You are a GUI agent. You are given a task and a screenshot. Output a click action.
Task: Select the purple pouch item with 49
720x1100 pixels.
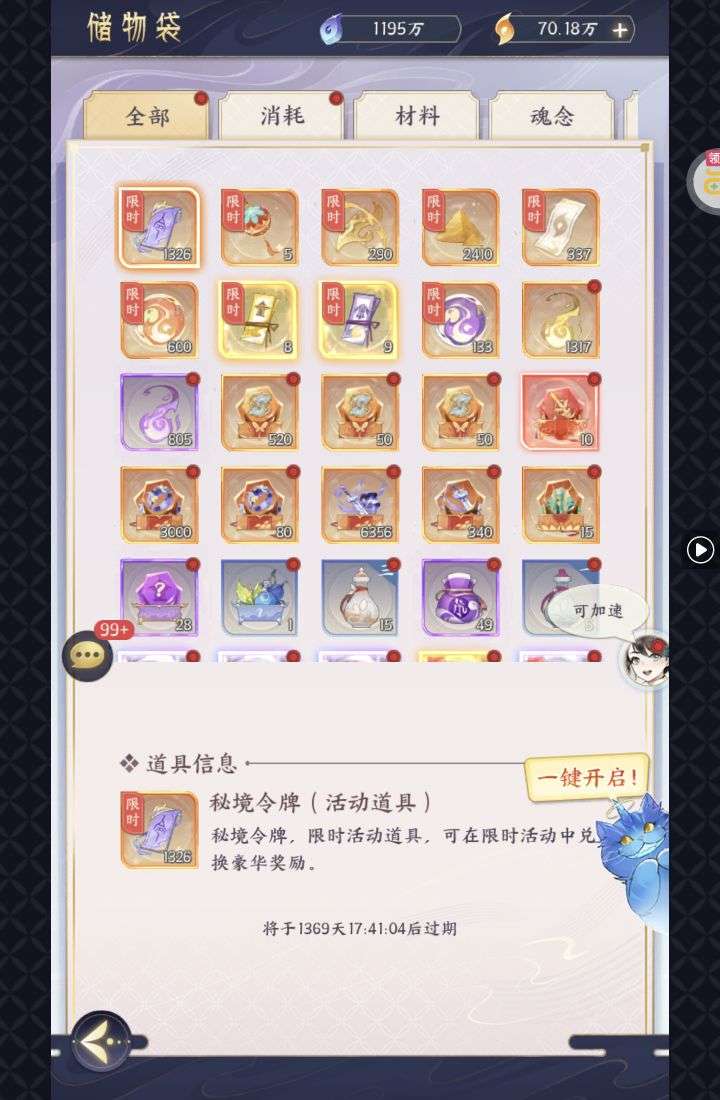point(460,597)
